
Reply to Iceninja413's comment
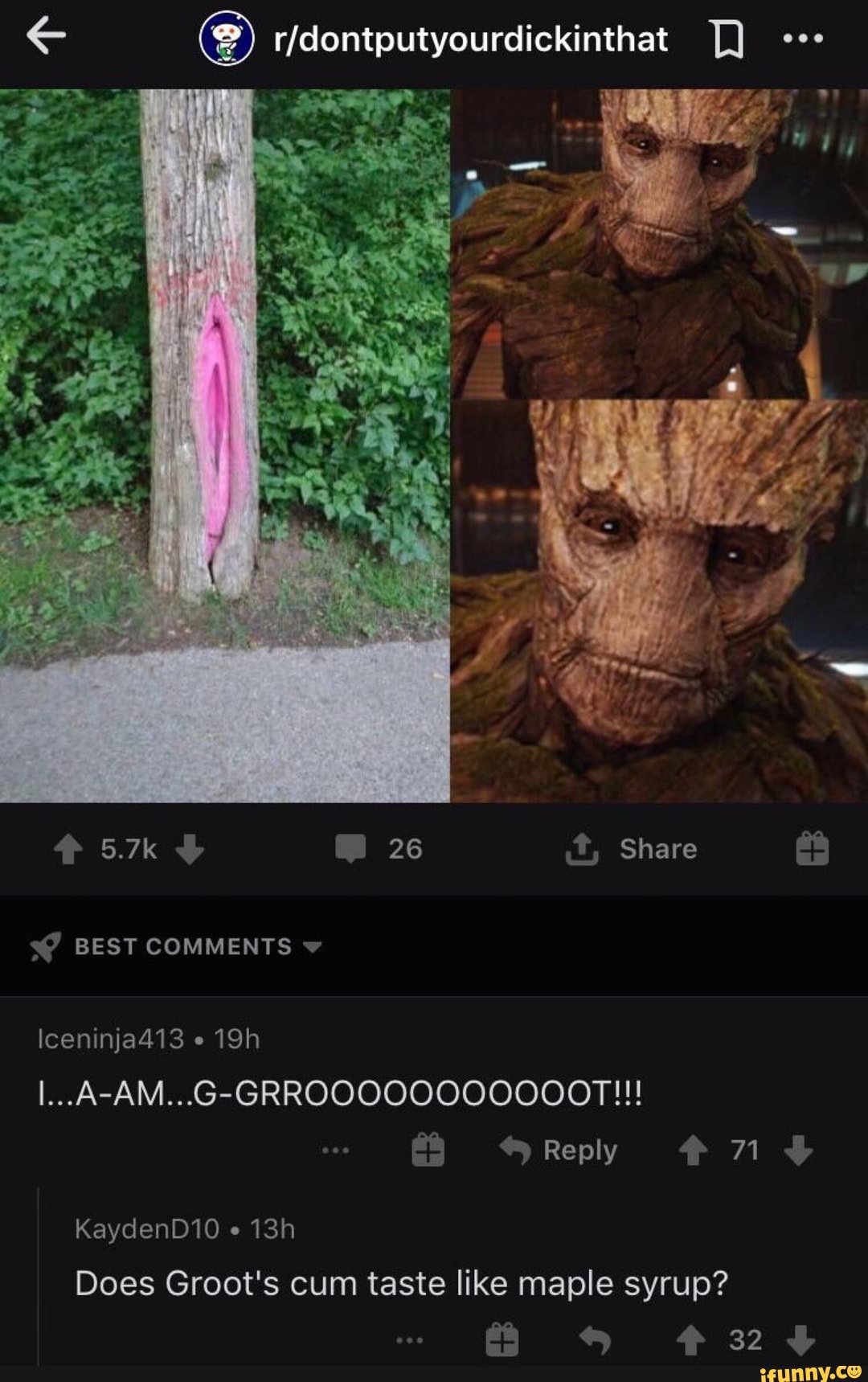559,1150
